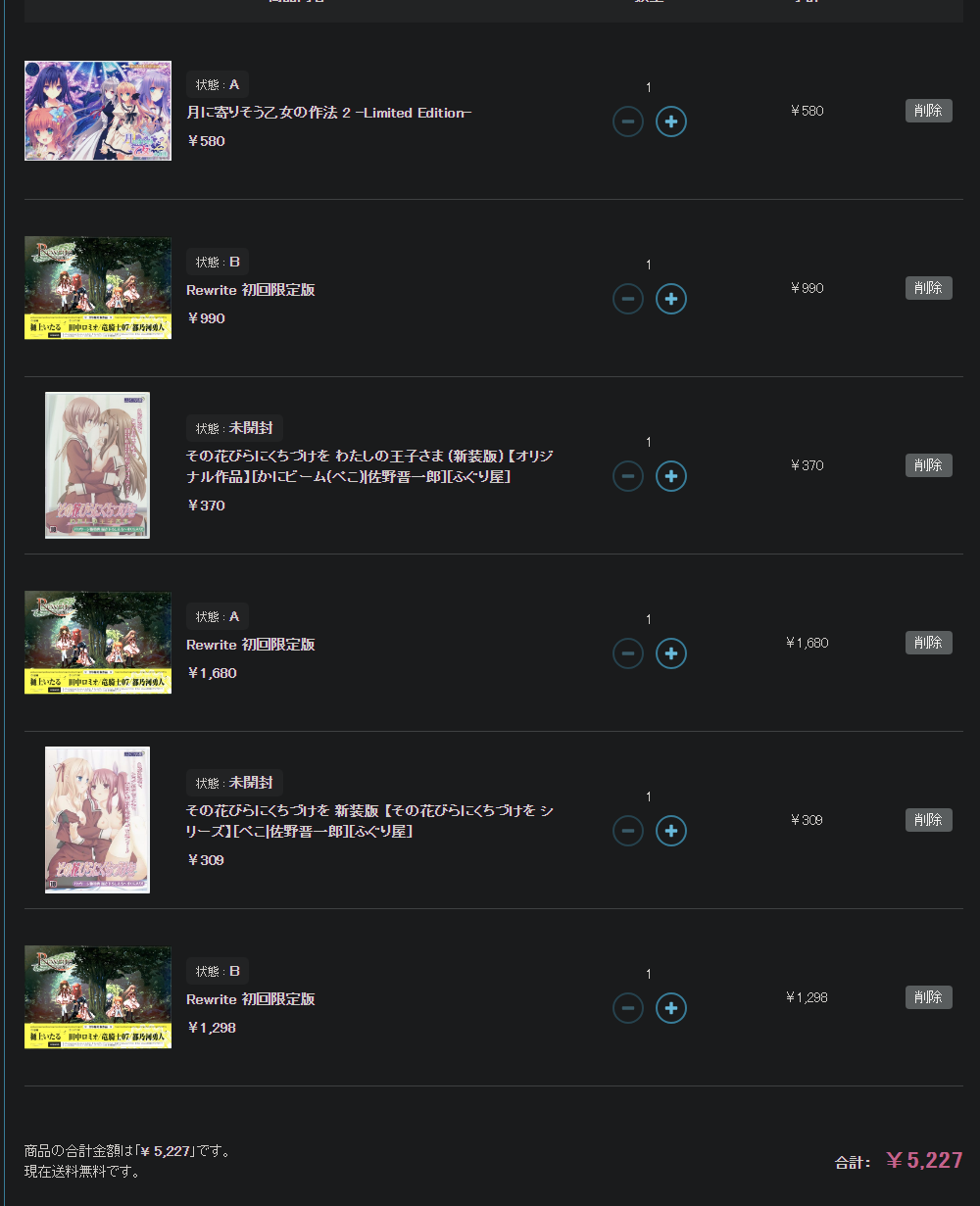Open the ¥309 product cover image

97,820
